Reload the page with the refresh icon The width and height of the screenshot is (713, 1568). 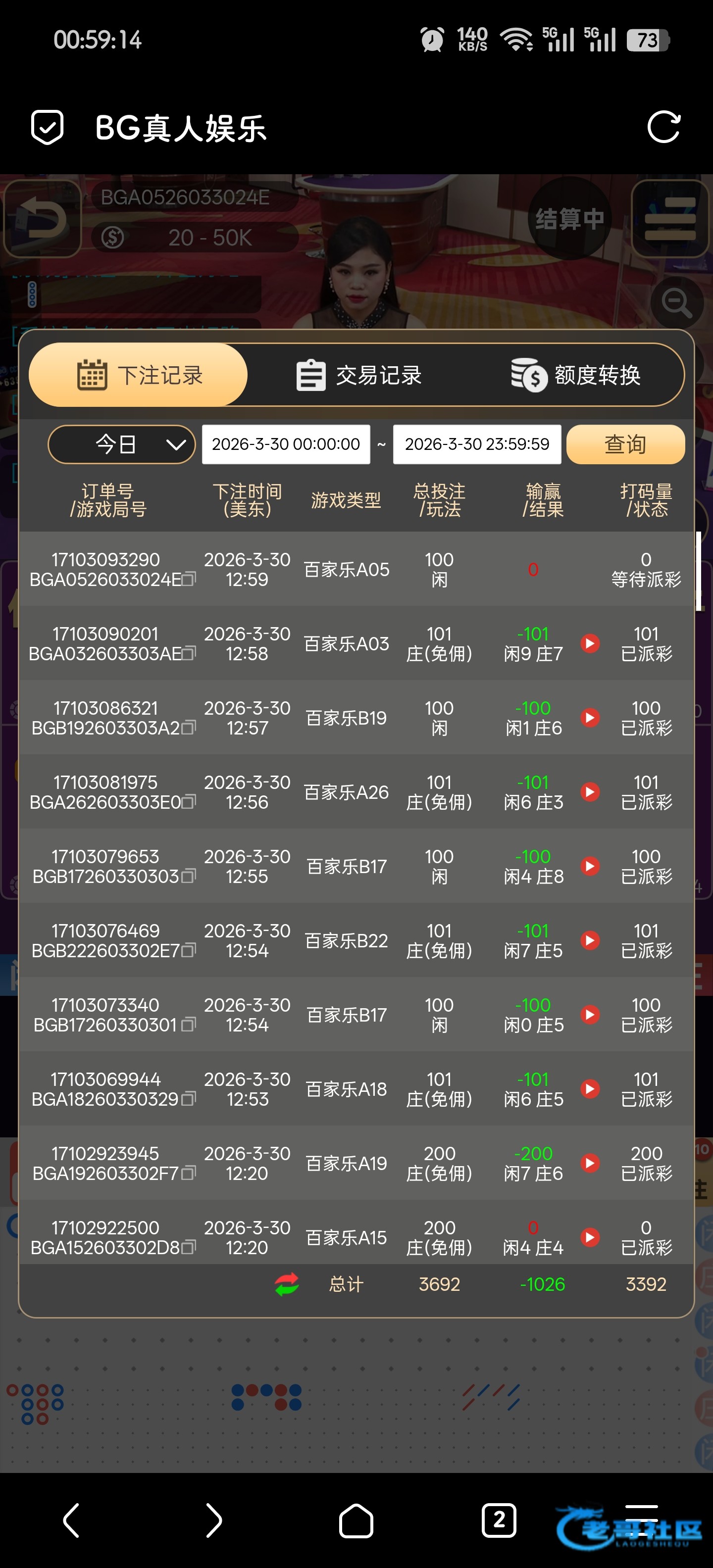(x=663, y=127)
